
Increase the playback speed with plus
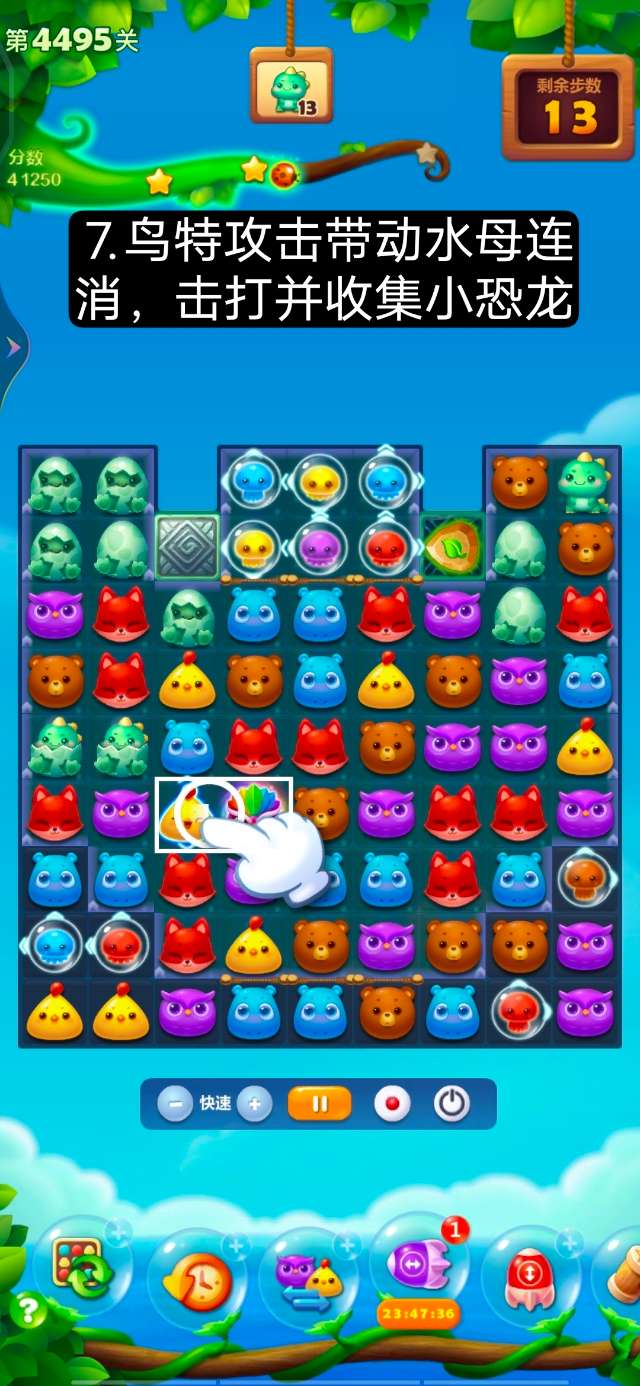pos(254,1104)
